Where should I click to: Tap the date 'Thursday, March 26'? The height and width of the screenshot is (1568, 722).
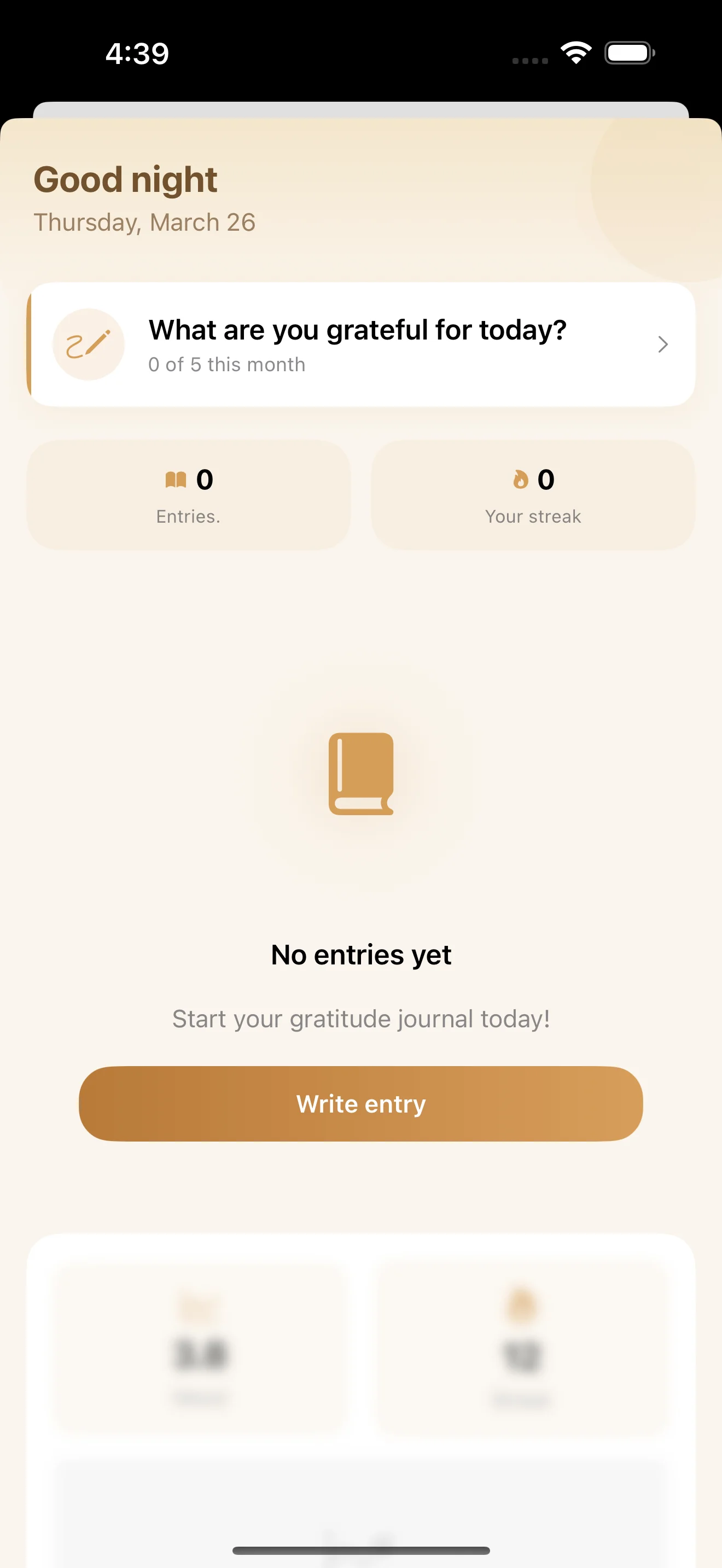144,221
